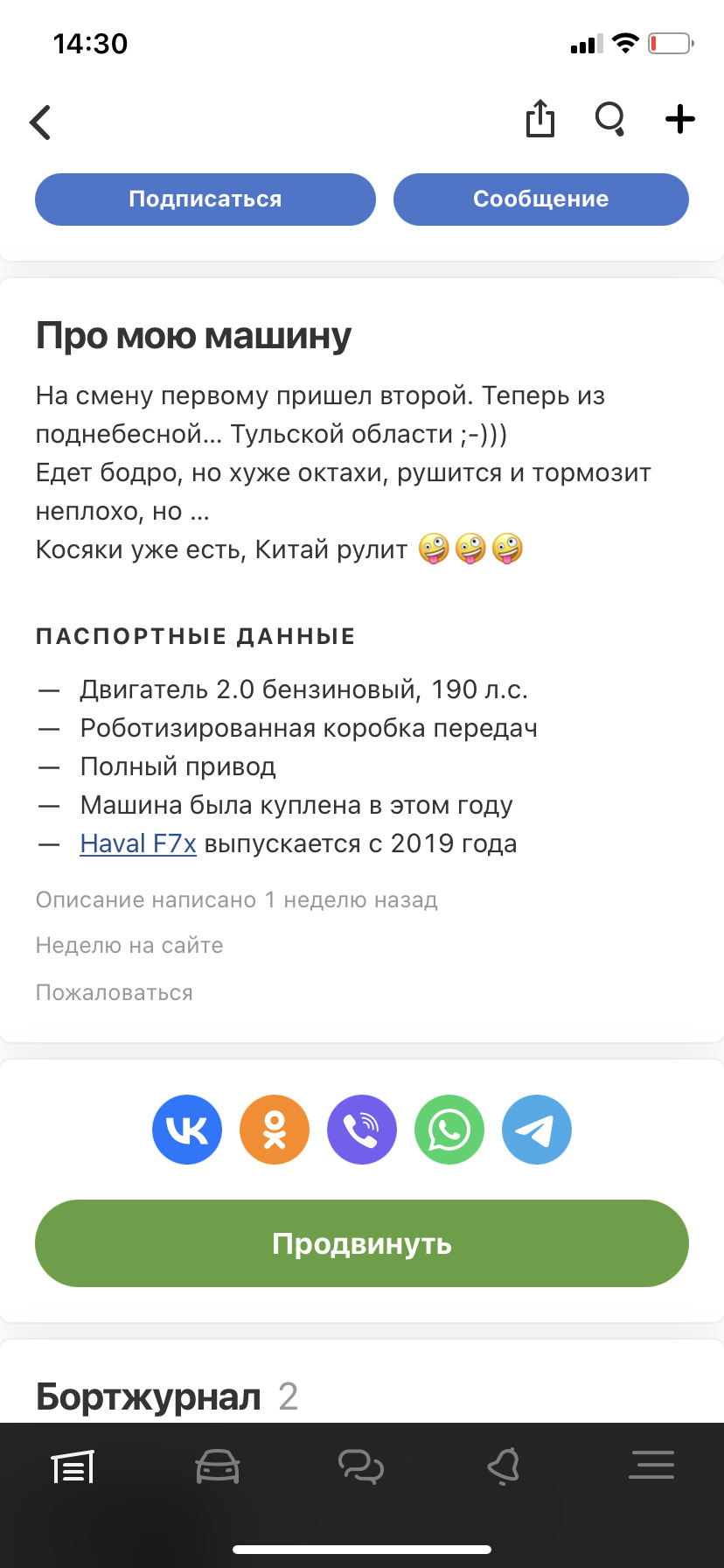Share via WhatsApp
Screen dimensions: 724x1568
(x=449, y=1130)
